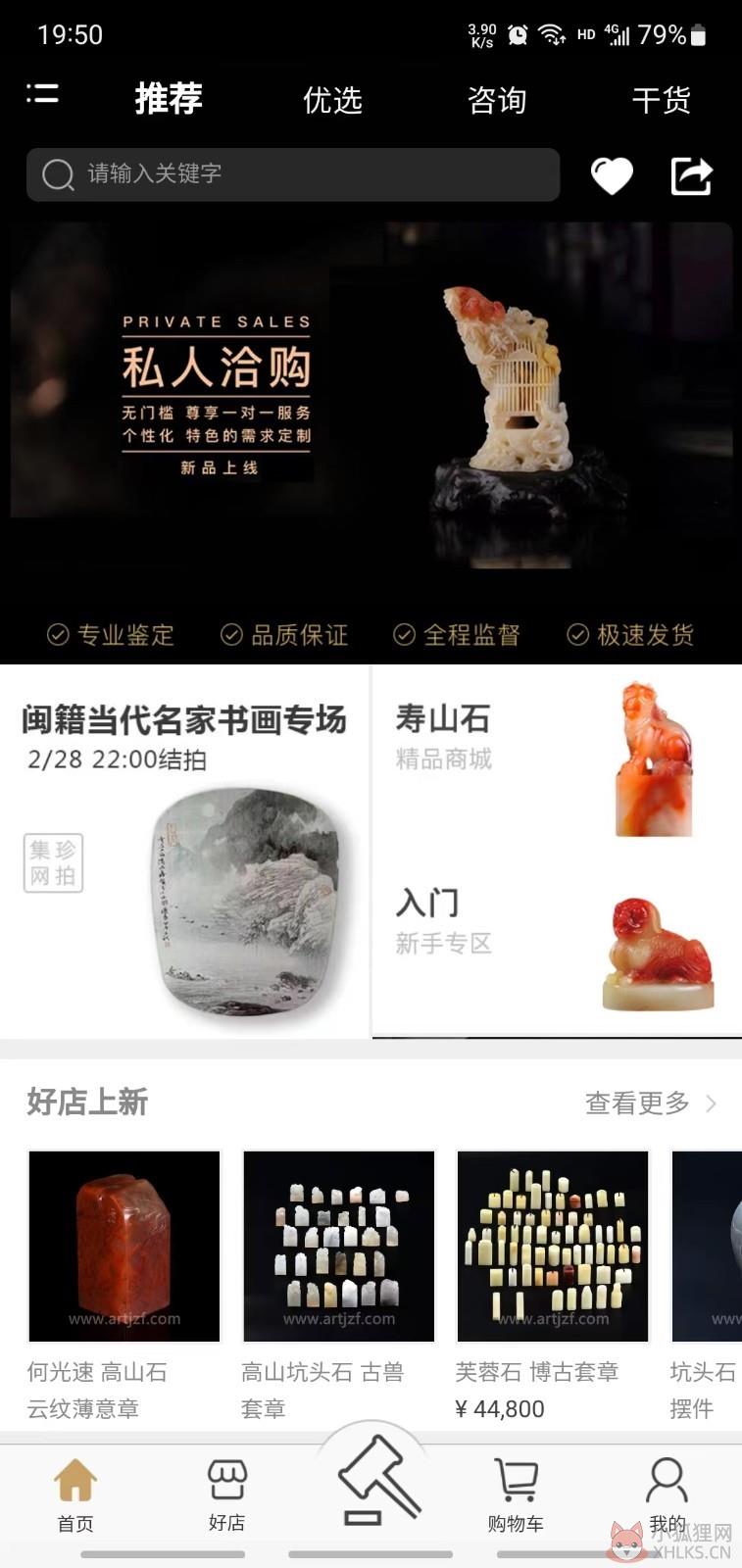The image size is (742, 1568).
Task: Go to 好店 bottom tab
Action: [226, 1495]
